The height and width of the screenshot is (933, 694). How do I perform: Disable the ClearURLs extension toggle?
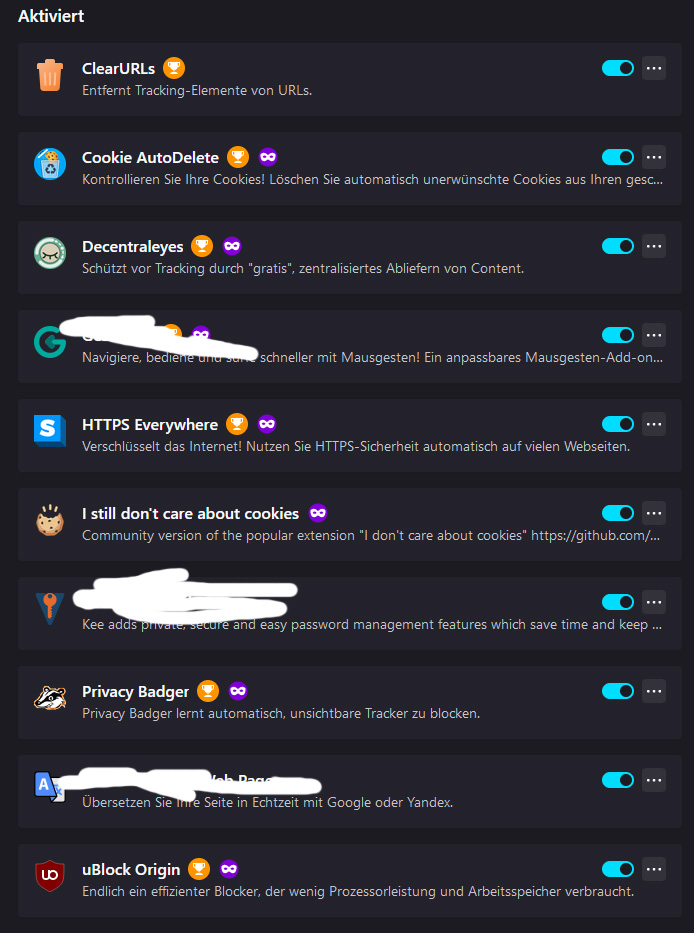[x=617, y=68]
